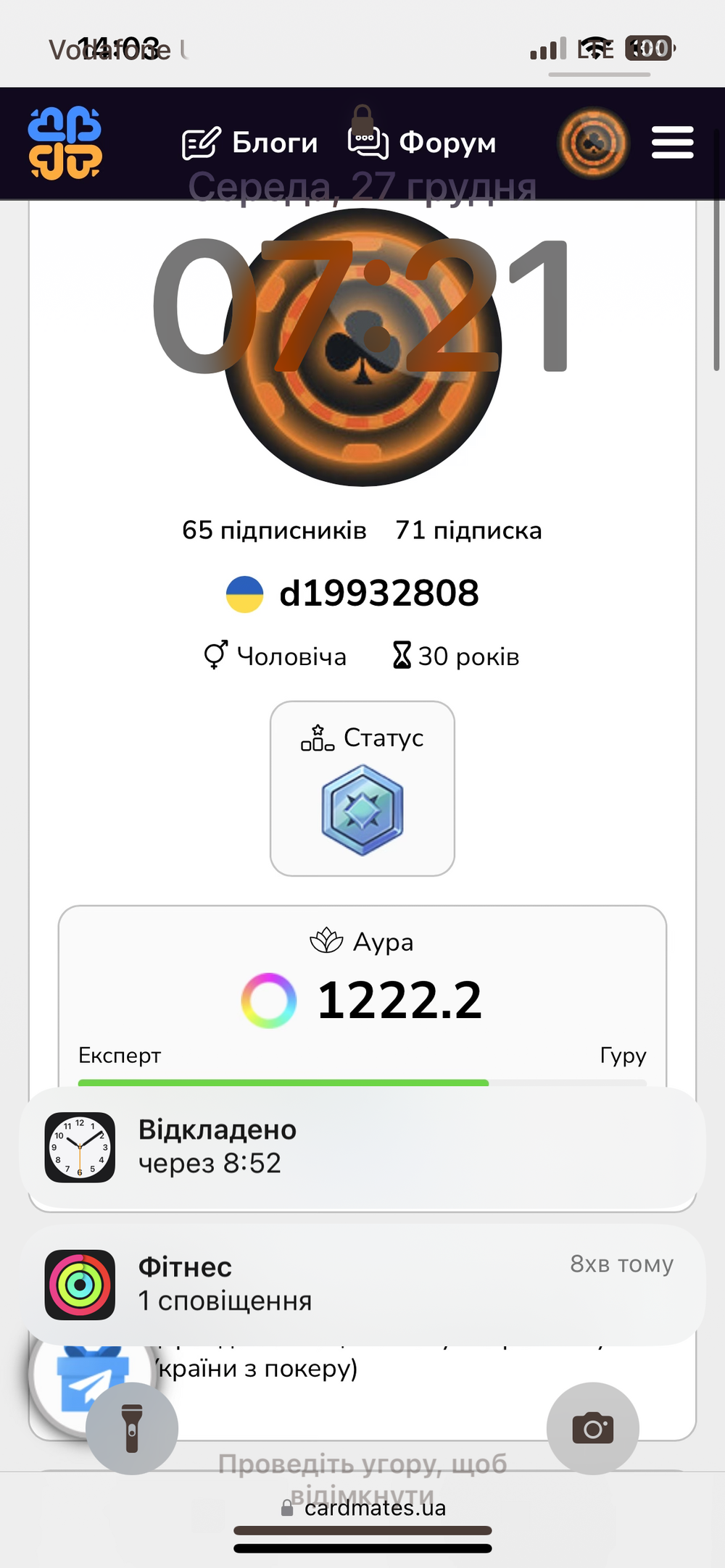Go to the Cardmates home logo
Image resolution: width=725 pixels, height=1568 pixels.
(65, 143)
